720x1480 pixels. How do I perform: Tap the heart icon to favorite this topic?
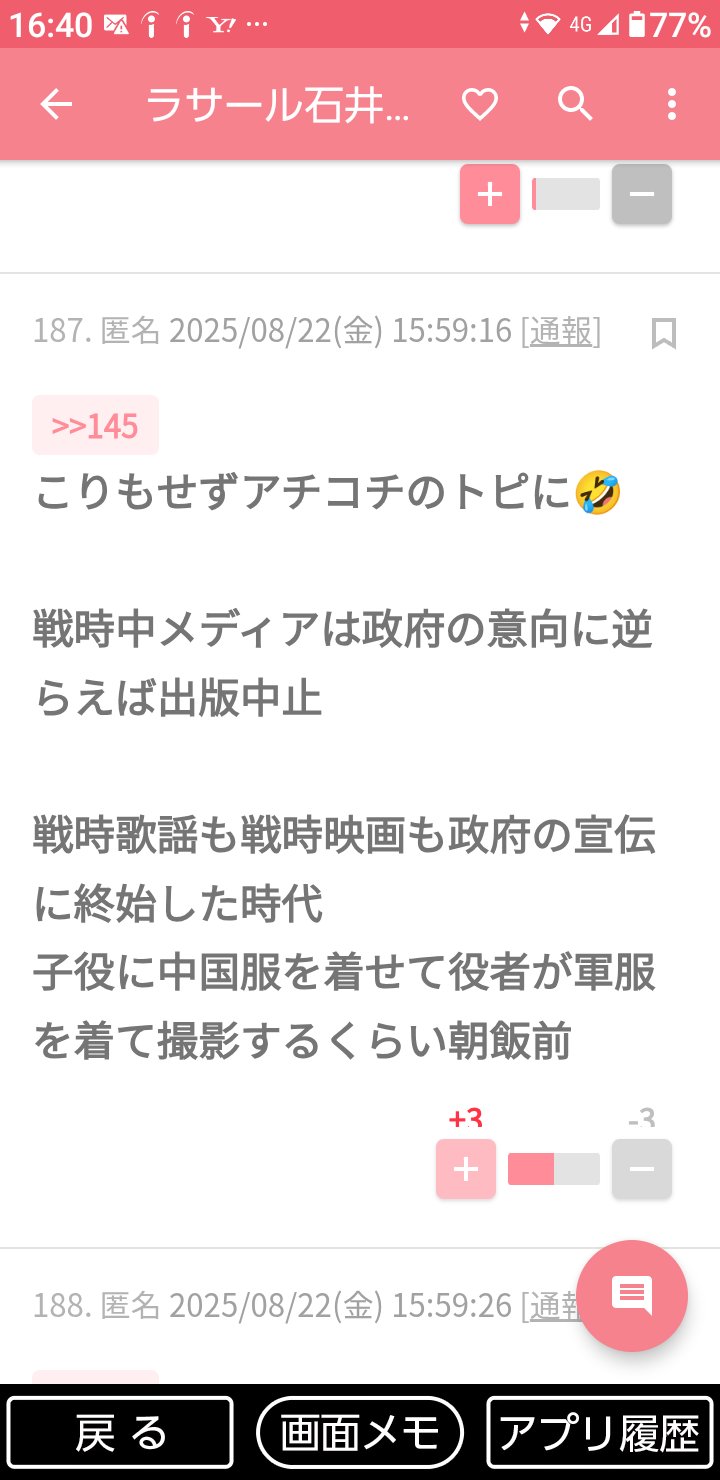(x=480, y=103)
